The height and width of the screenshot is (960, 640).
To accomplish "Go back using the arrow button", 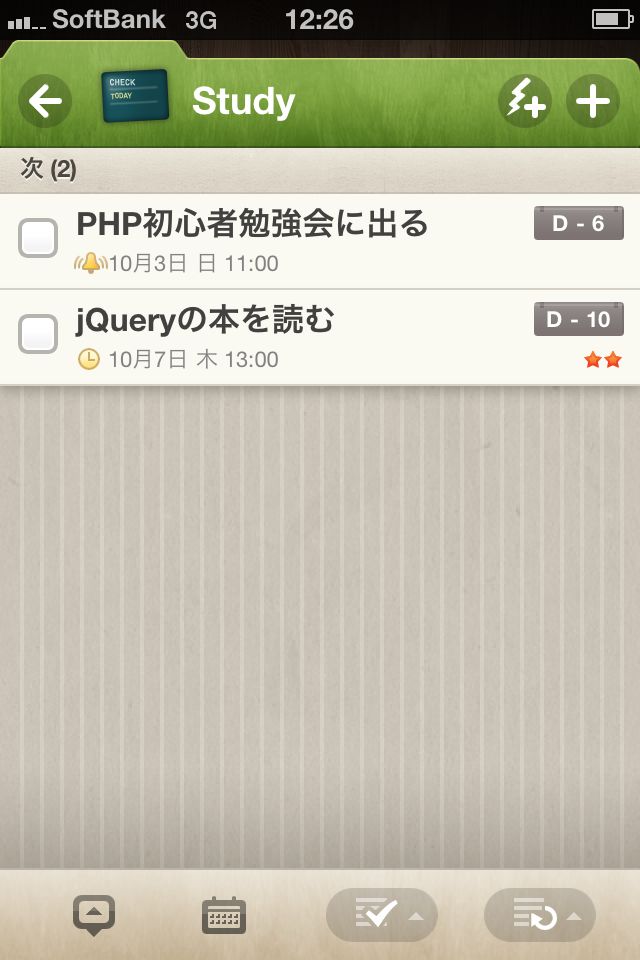I will pos(45,101).
